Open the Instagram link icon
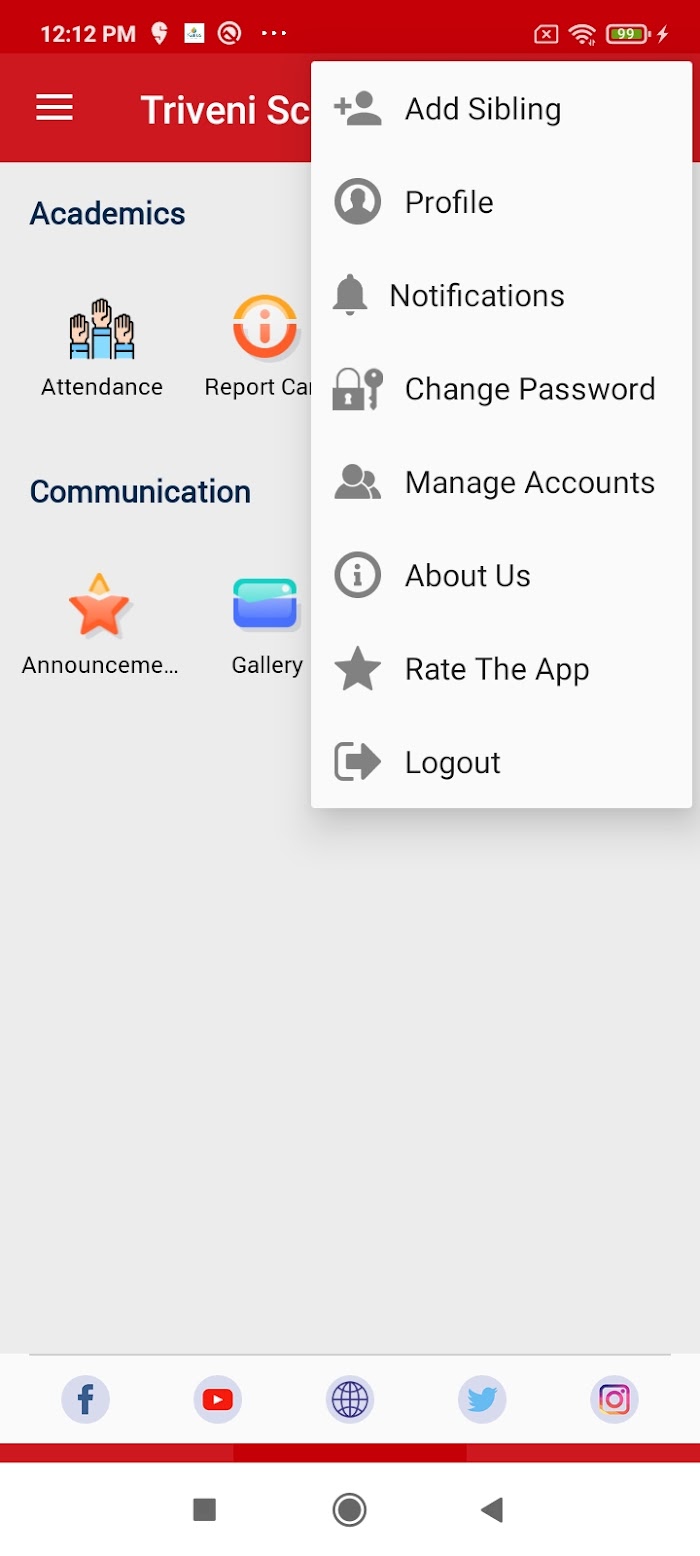This screenshot has height=1556, width=700. [x=614, y=1399]
